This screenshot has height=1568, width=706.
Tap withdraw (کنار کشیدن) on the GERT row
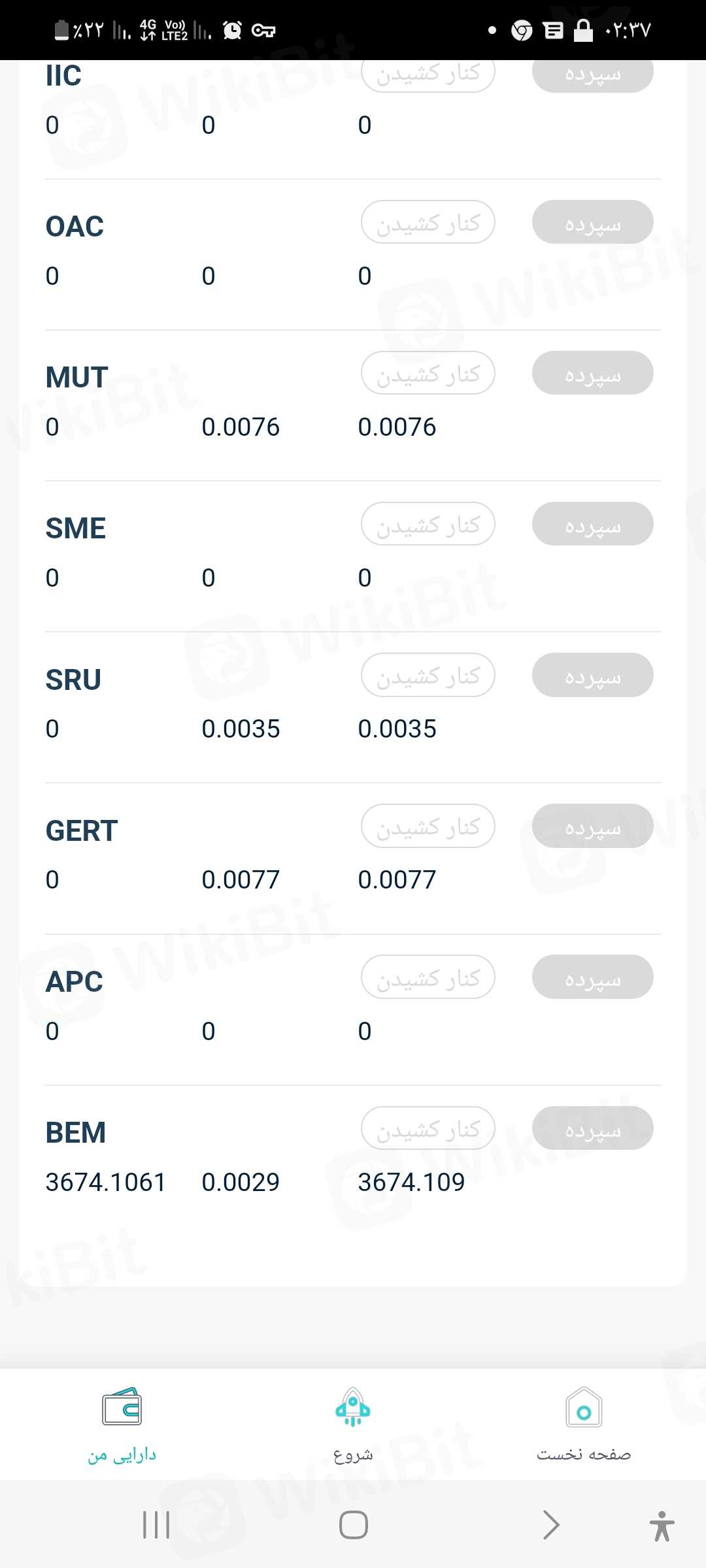pyautogui.click(x=428, y=826)
